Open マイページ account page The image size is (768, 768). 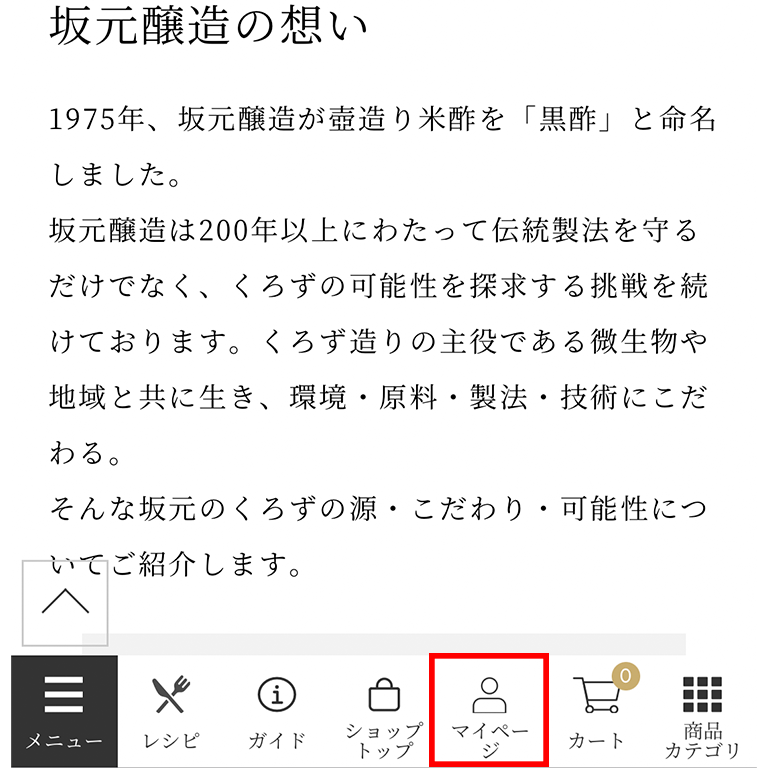pyautogui.click(x=489, y=711)
